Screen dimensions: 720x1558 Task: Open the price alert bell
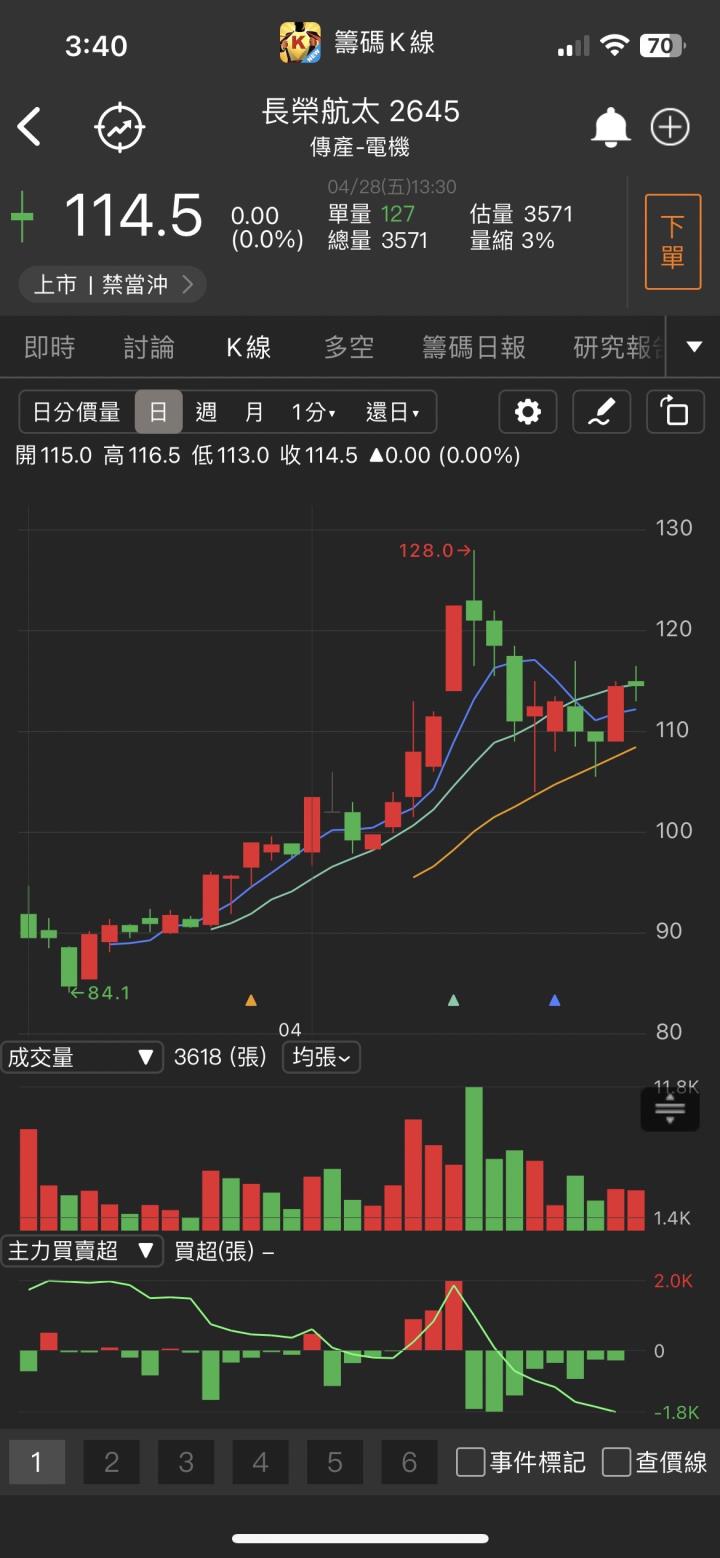[611, 128]
